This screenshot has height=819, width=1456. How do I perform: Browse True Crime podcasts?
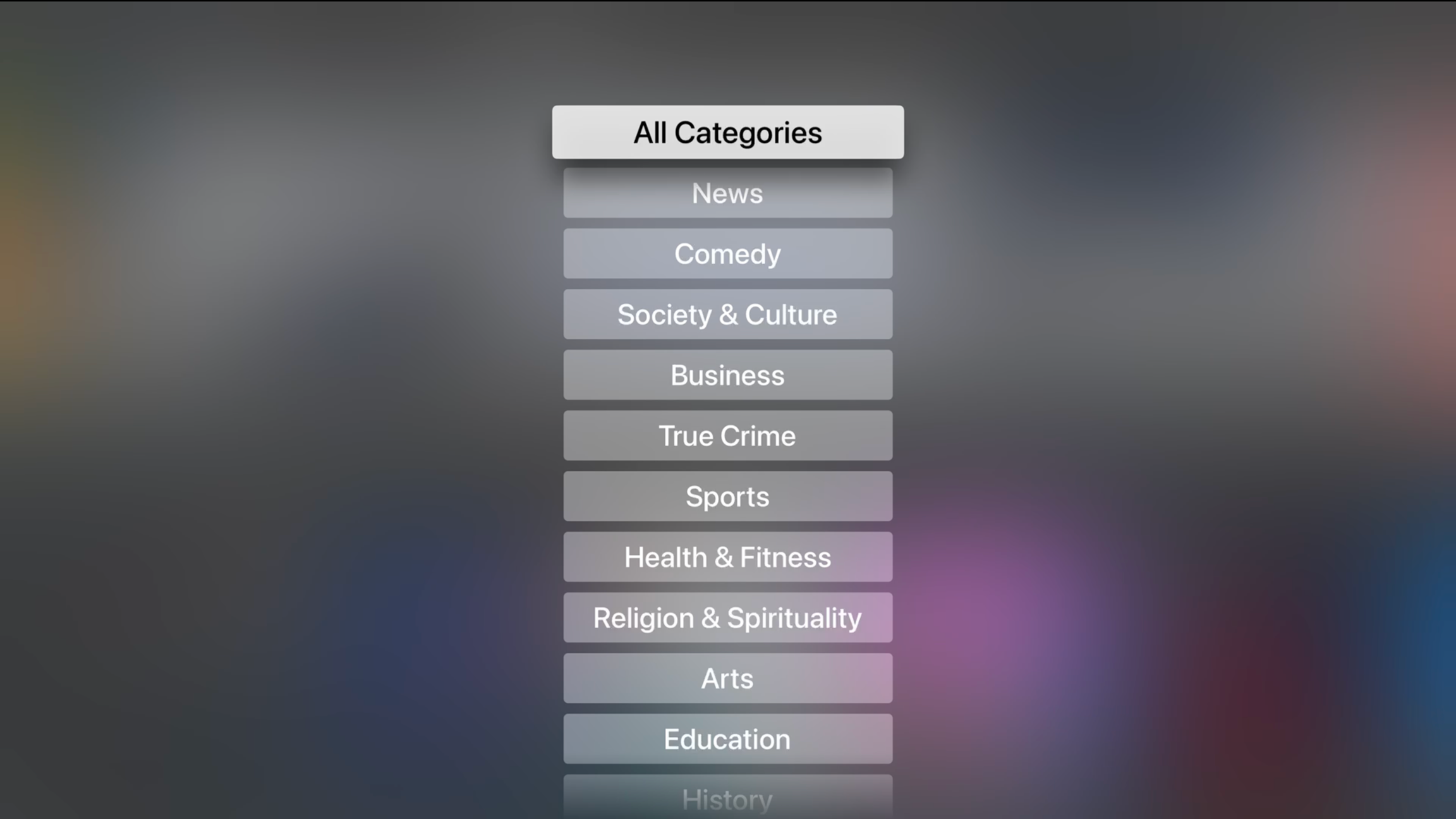[727, 436]
